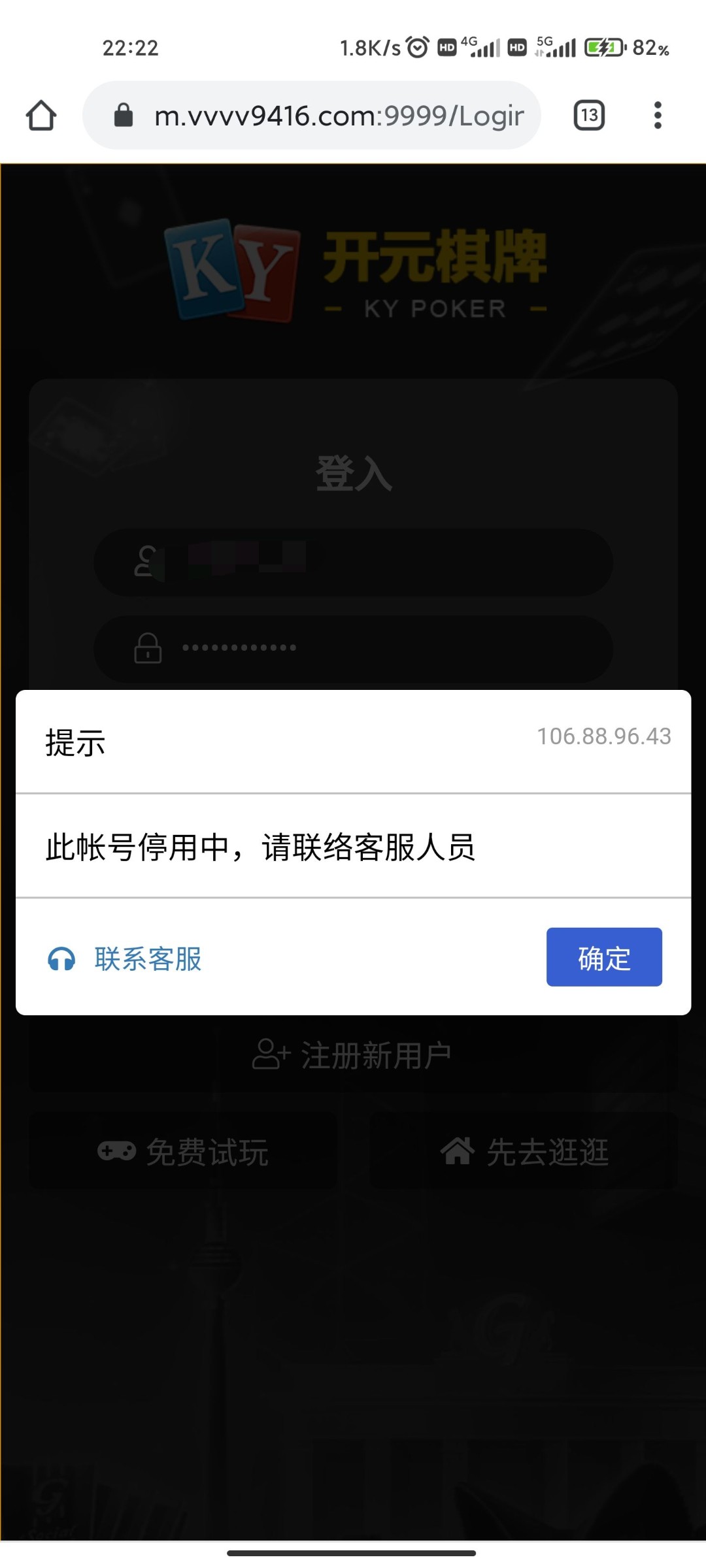View the open browser tabs

(589, 116)
